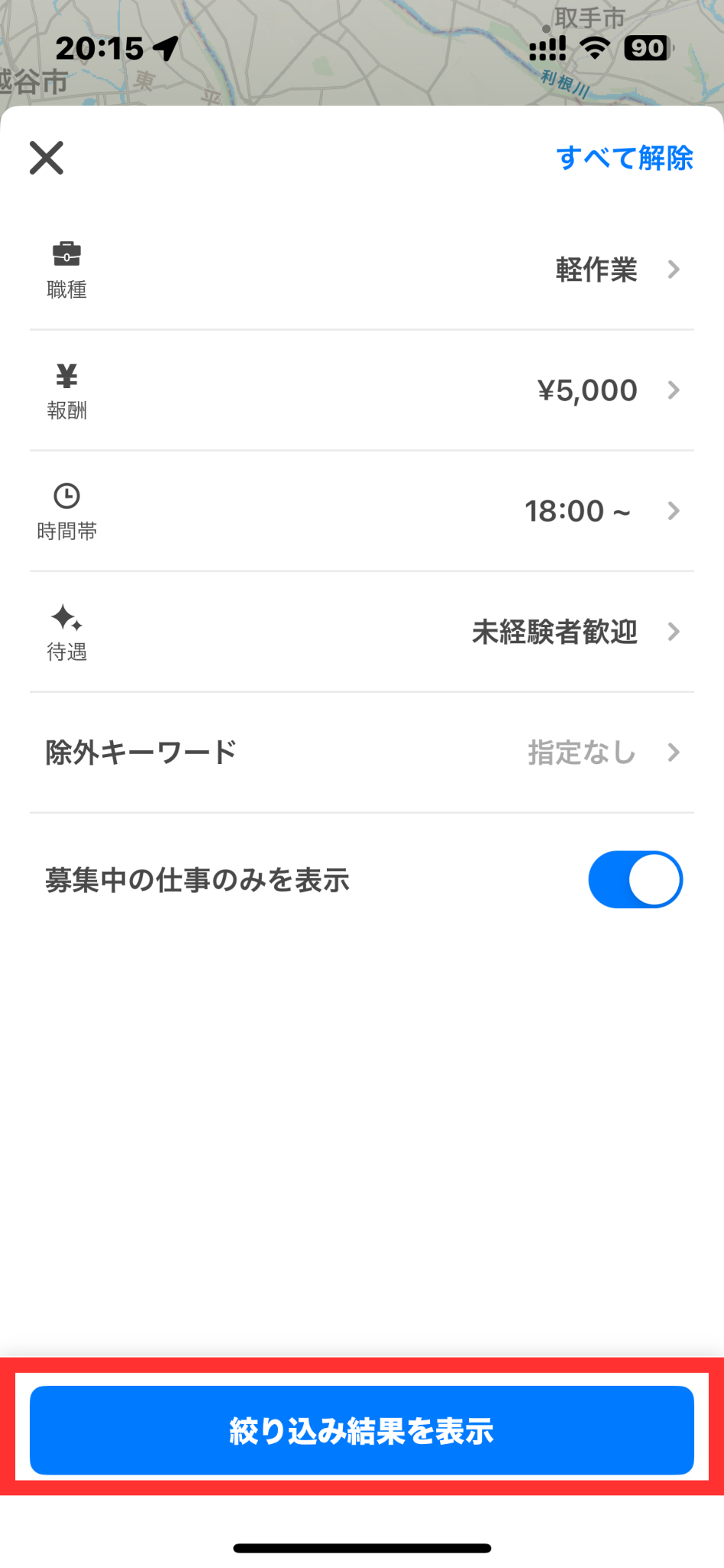Open the 時間帯 time range filter
The height and width of the screenshot is (1568, 724).
pyautogui.click(x=361, y=511)
